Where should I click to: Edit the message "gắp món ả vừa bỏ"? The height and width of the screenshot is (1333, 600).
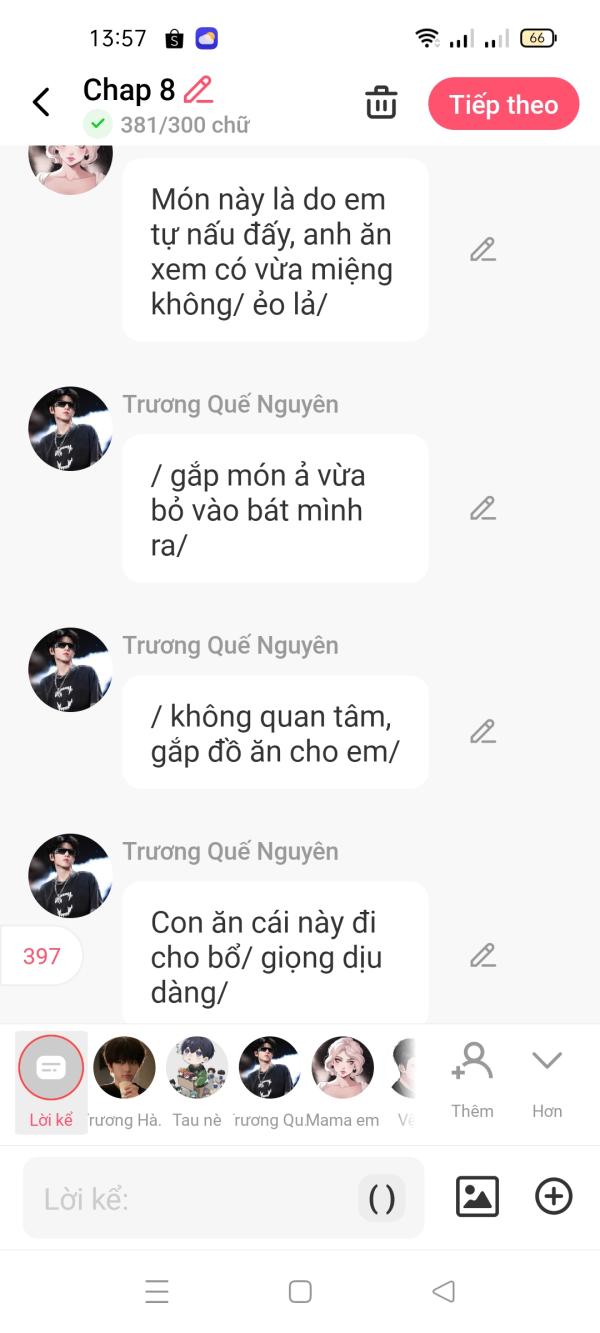click(x=483, y=509)
